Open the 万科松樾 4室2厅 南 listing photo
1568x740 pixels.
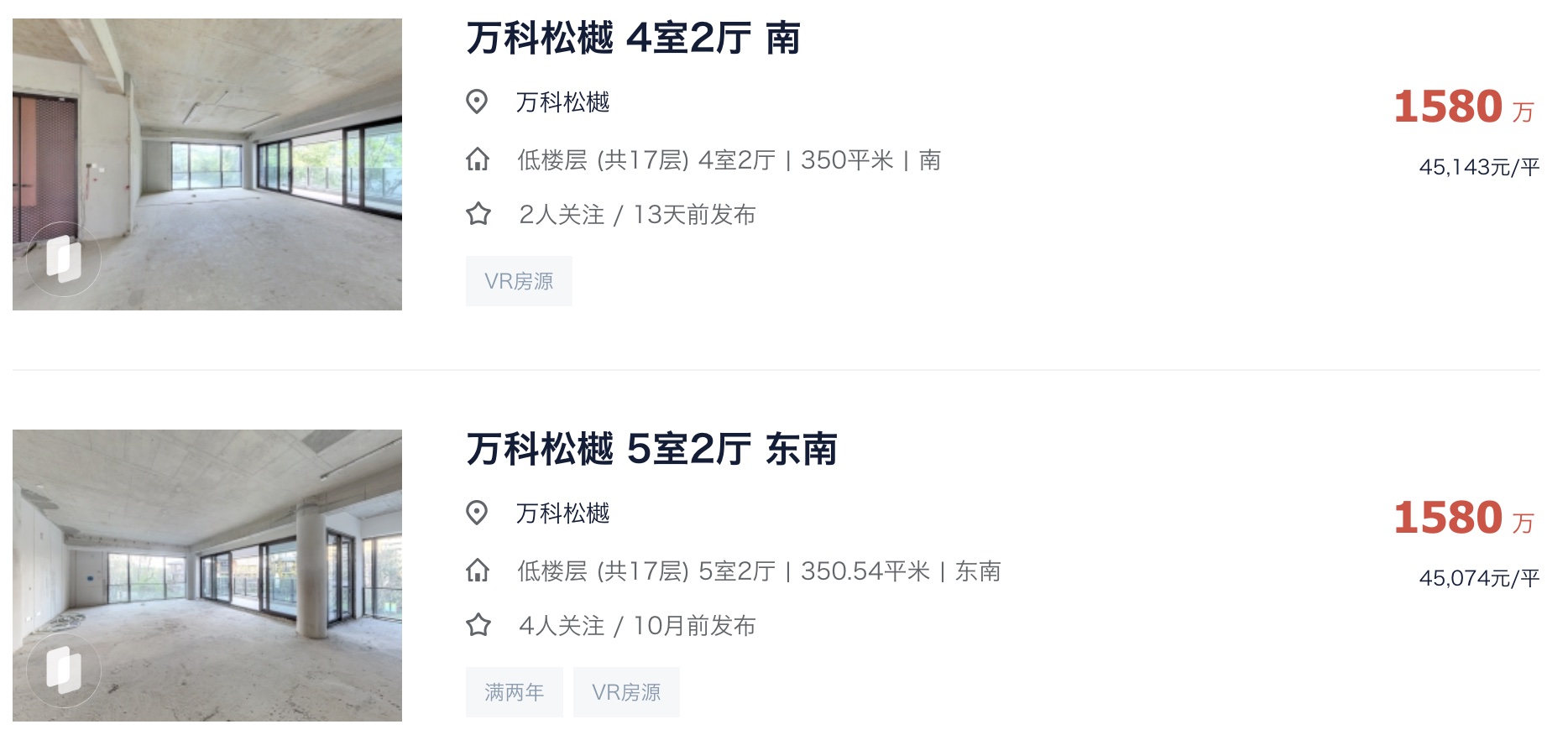tap(206, 164)
